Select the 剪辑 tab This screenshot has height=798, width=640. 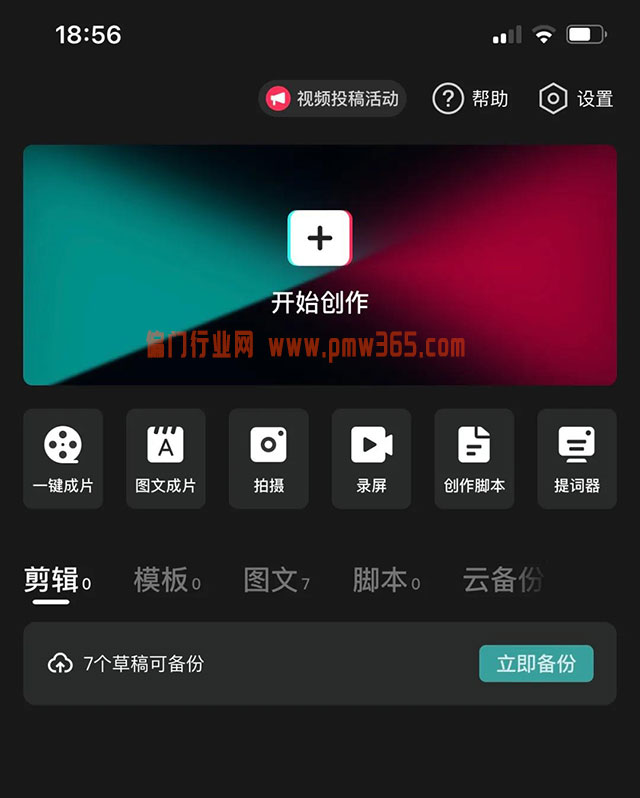[52, 580]
